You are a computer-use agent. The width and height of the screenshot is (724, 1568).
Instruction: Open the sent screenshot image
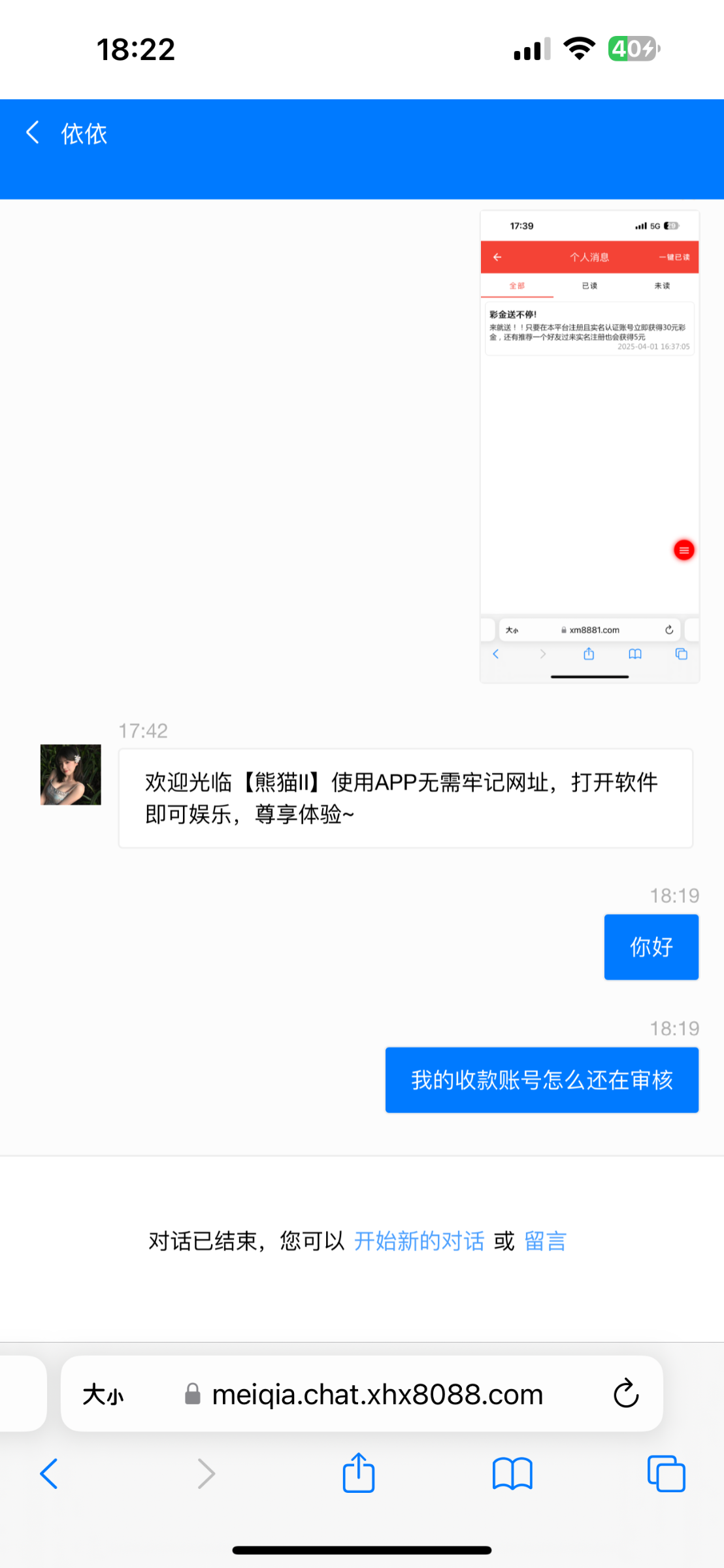[589, 446]
